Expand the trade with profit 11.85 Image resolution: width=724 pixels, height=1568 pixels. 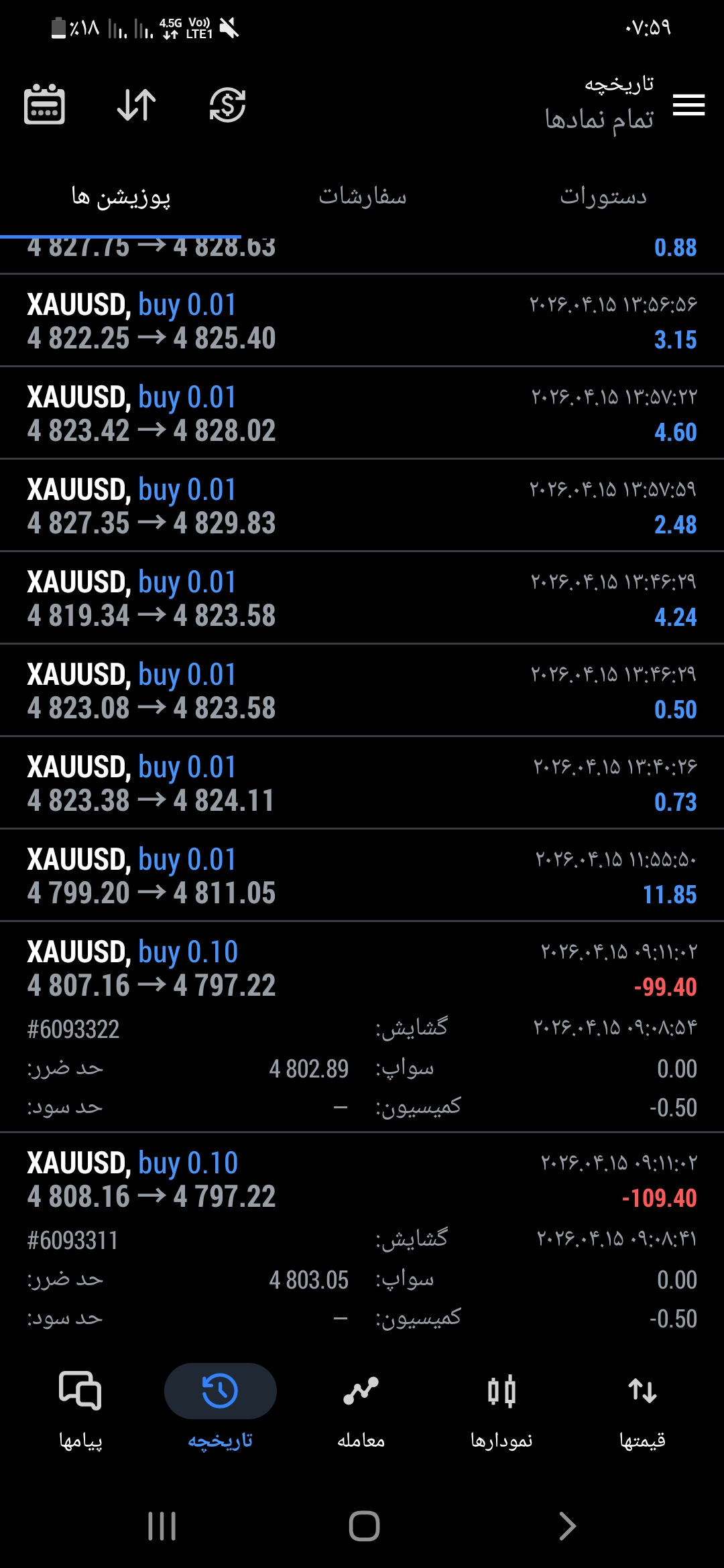tap(362, 876)
